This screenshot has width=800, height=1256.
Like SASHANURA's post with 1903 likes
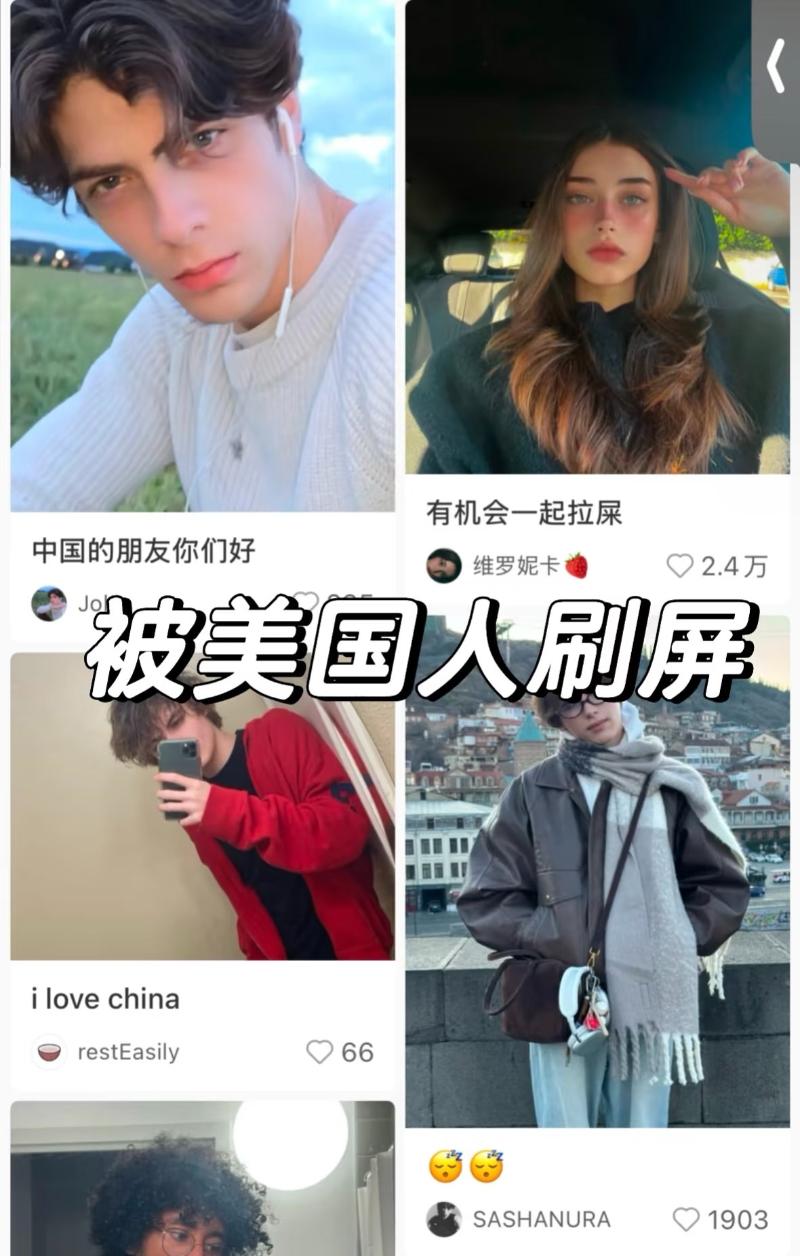tap(686, 1219)
